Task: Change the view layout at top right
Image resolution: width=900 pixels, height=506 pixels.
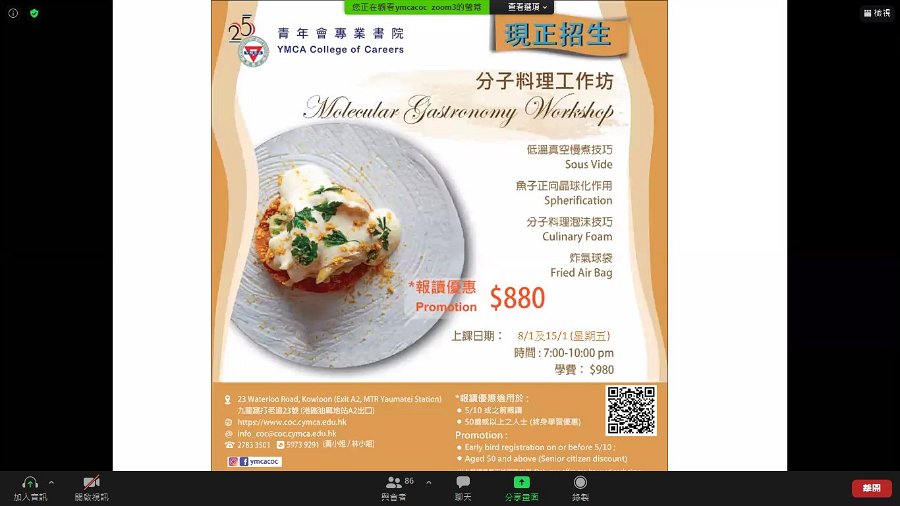Action: click(x=876, y=13)
